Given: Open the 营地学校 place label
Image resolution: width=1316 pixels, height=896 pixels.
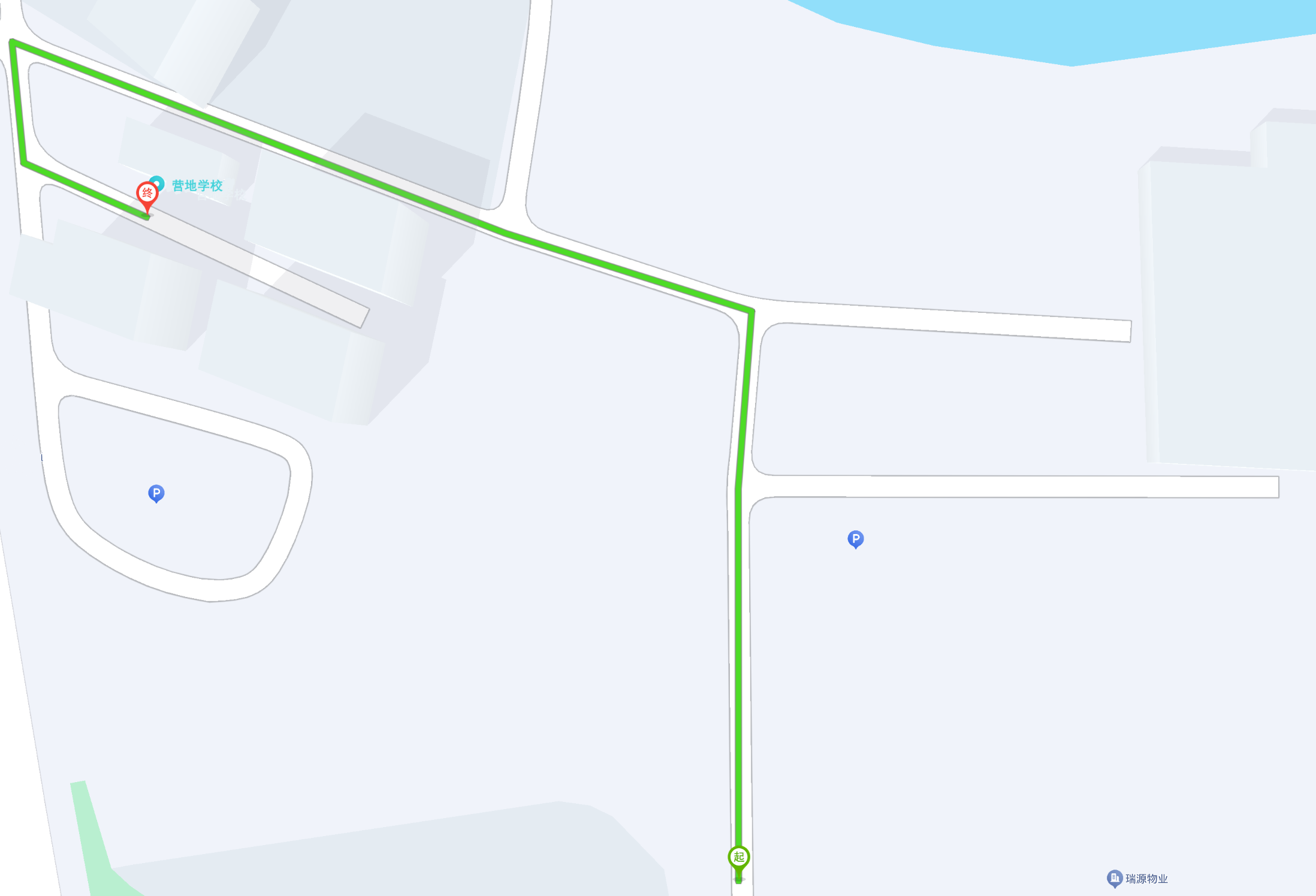Looking at the screenshot, I should (x=197, y=186).
